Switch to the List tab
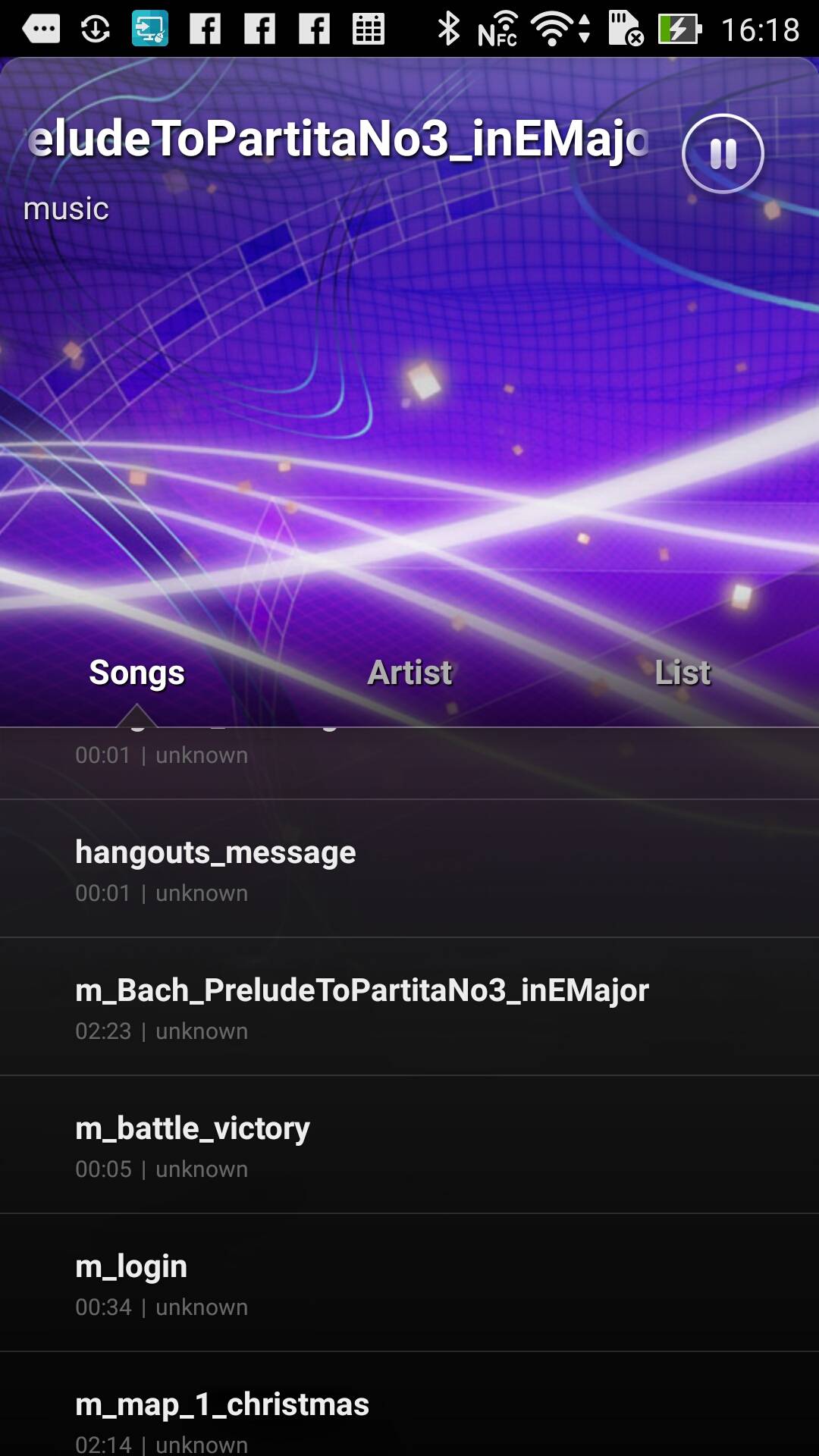 click(x=682, y=673)
